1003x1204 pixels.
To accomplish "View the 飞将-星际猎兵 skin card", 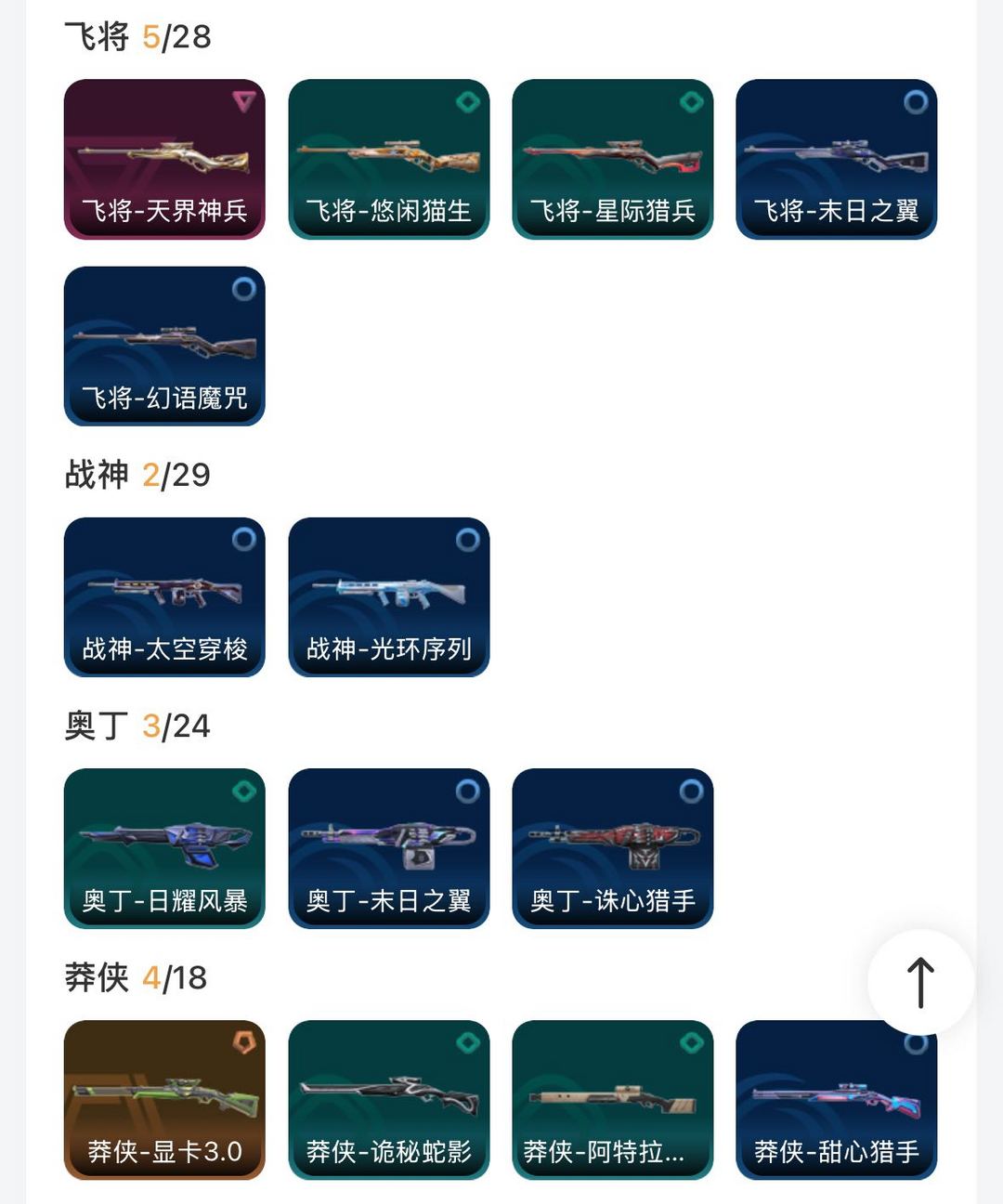I will [x=613, y=159].
